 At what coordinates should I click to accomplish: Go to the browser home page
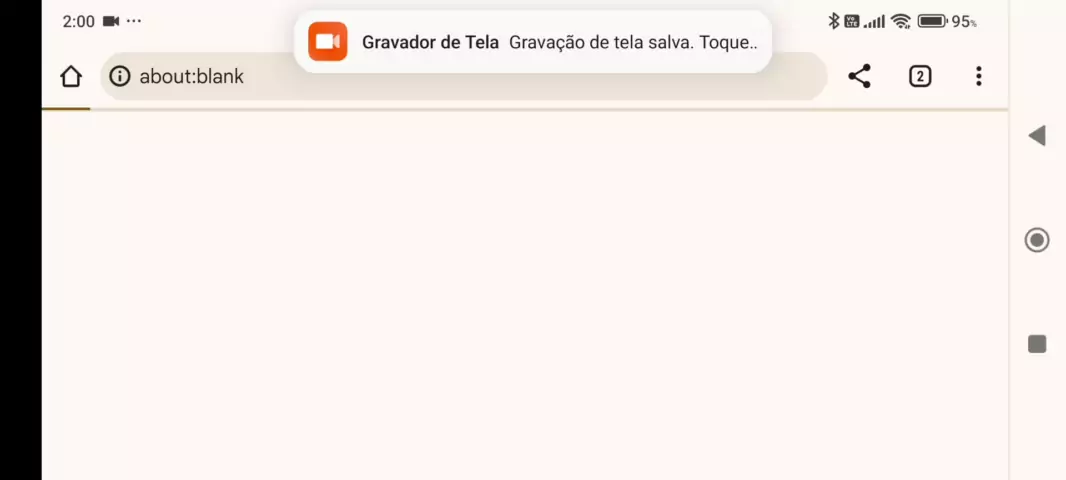click(x=71, y=76)
